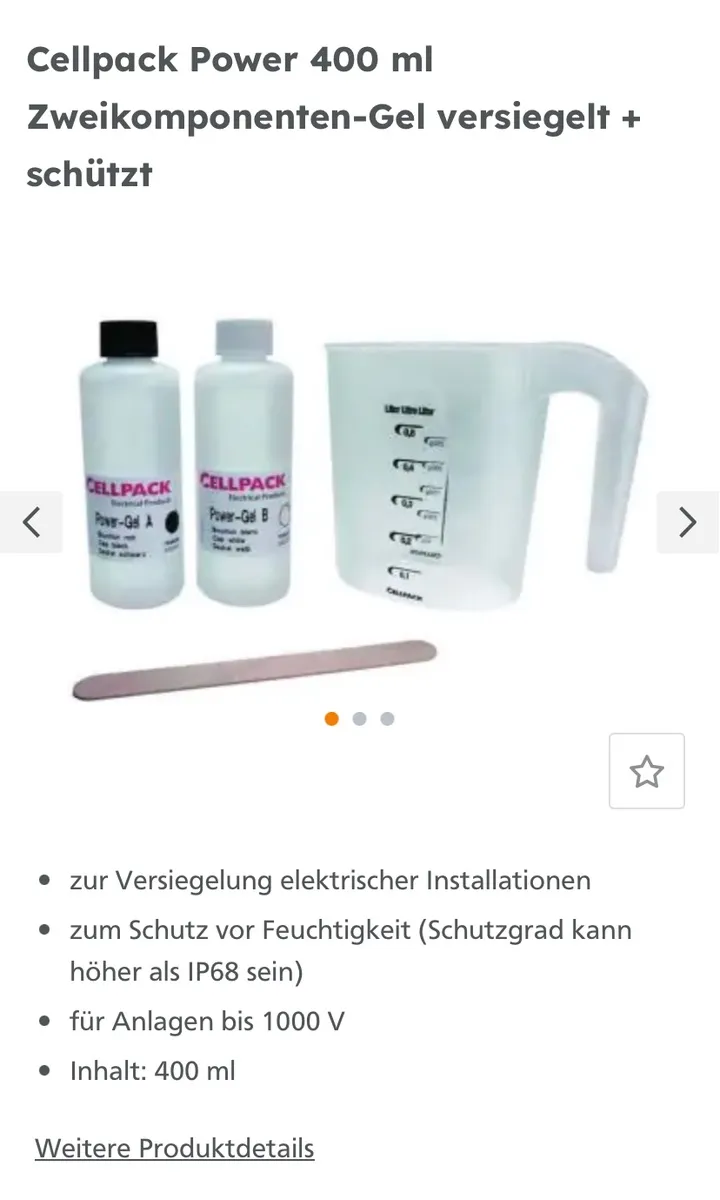Jump to the second image dot
This screenshot has height=1200, width=720.
360,718
